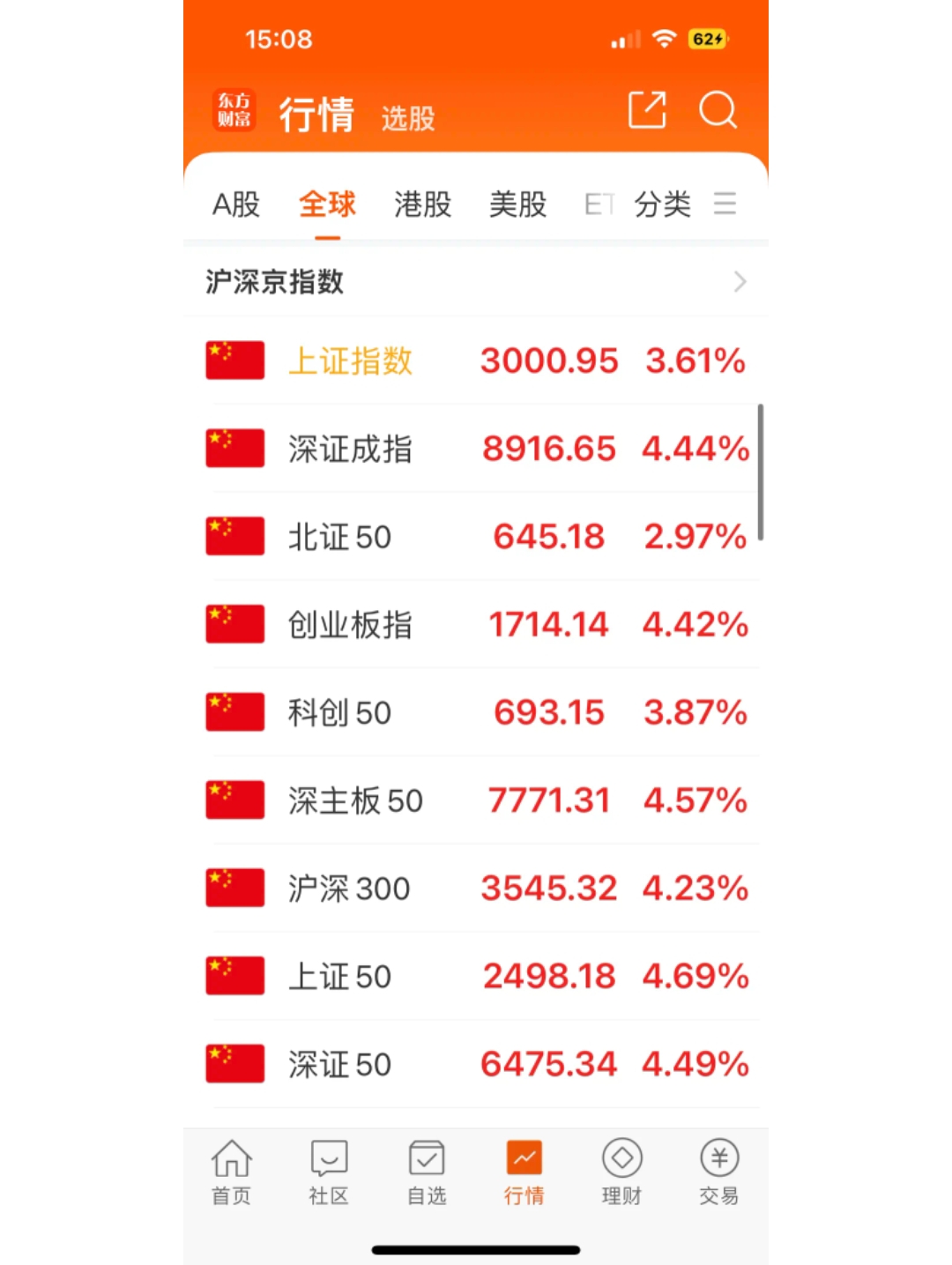Open the 沪深300 index row
Screen dimensions: 952x1265
[x=476, y=889]
